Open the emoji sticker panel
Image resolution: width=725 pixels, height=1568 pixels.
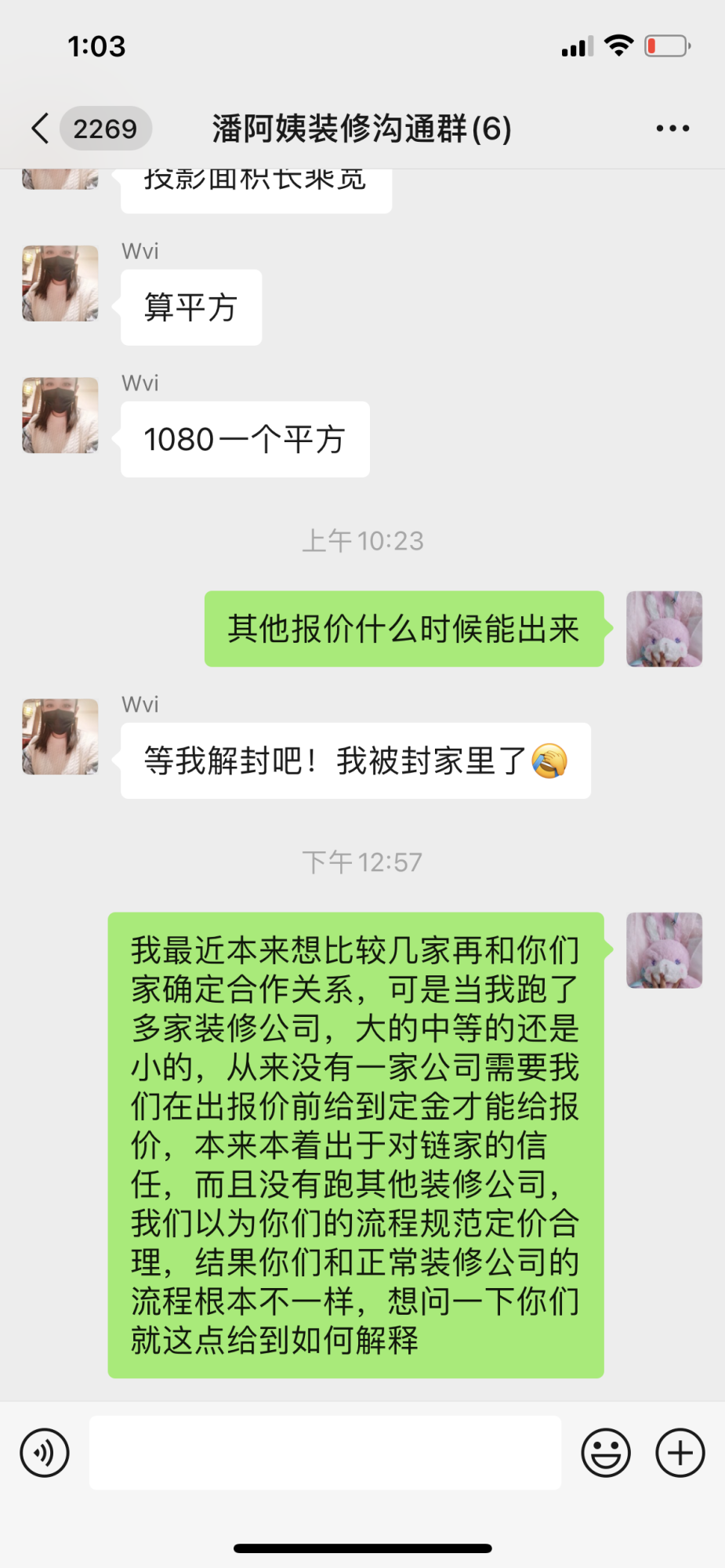605,1453
